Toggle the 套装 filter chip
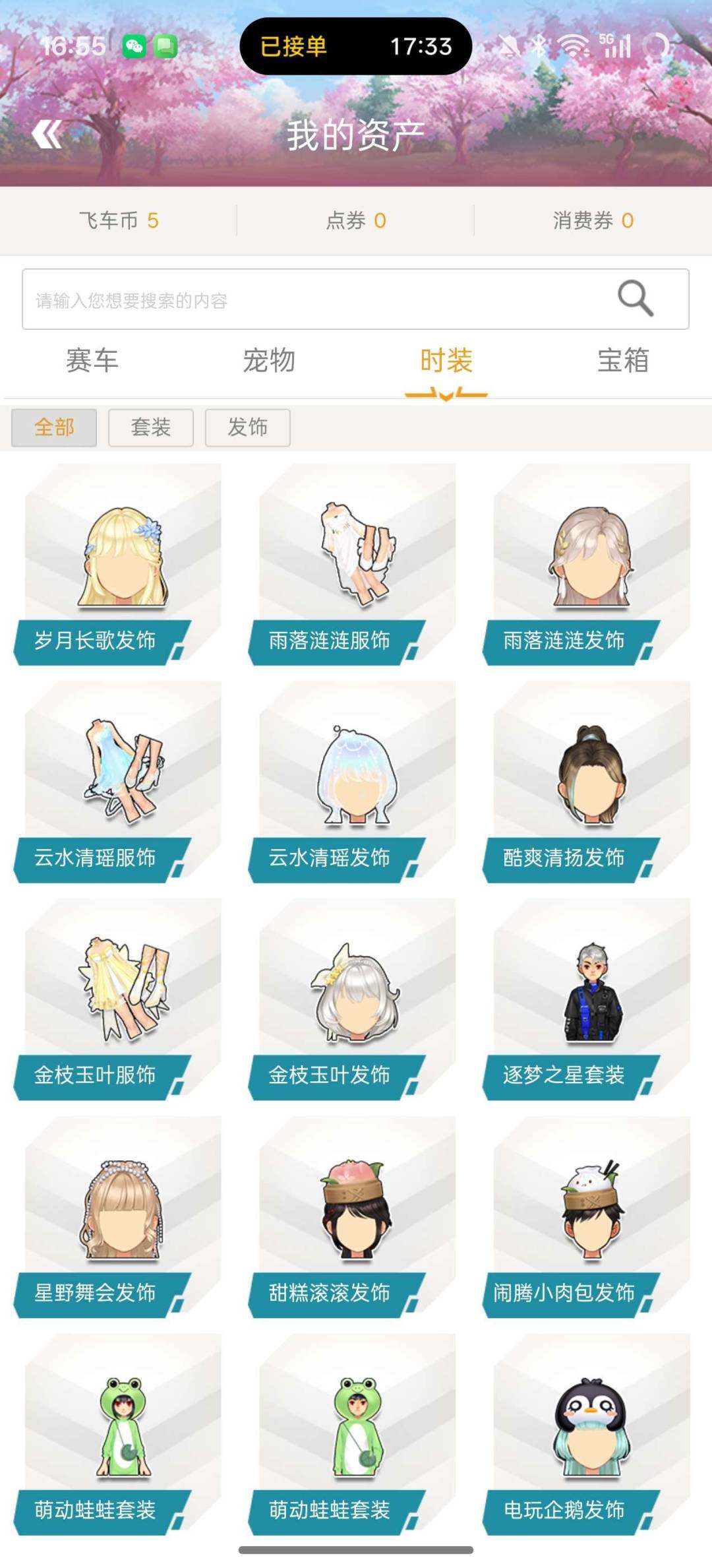 click(150, 427)
